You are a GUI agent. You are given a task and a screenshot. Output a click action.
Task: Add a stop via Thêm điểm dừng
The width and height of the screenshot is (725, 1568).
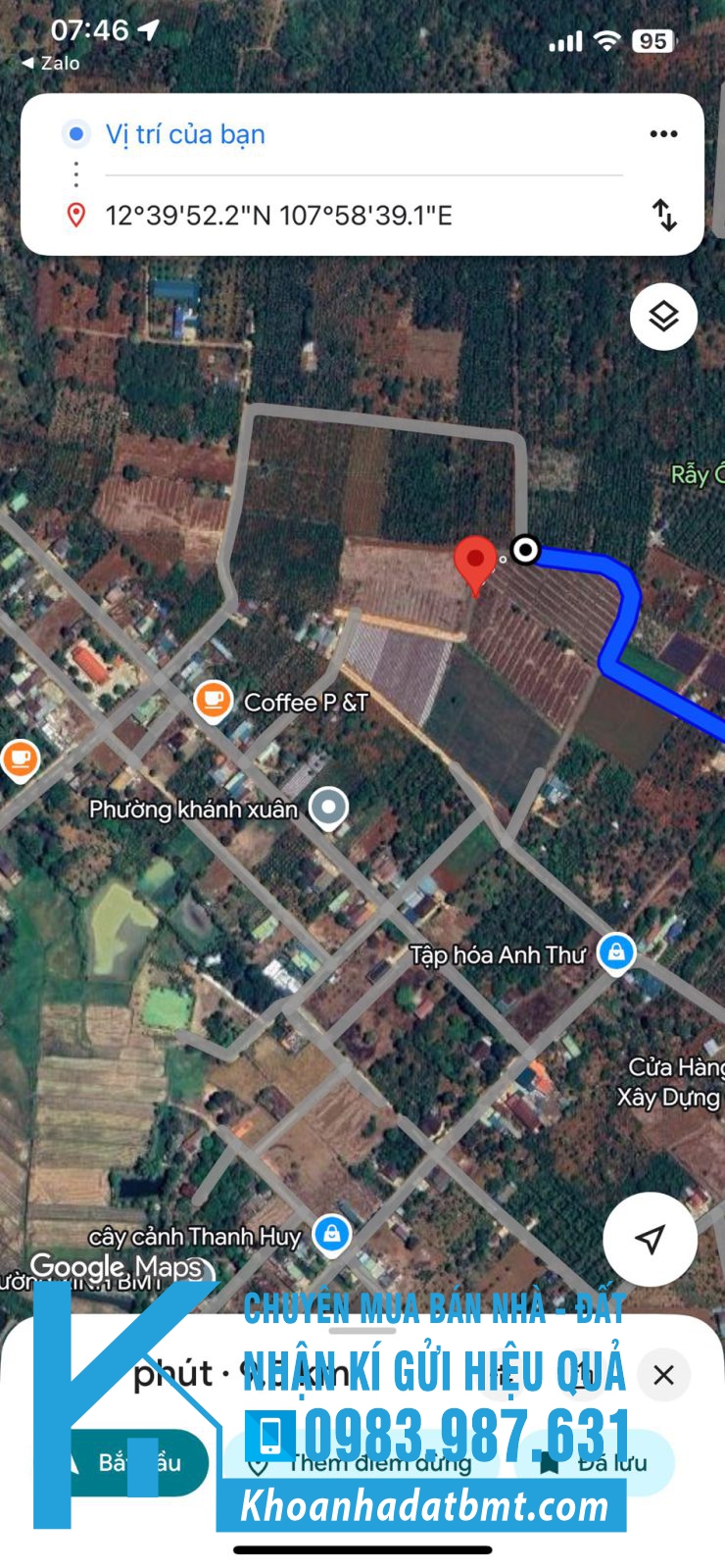372,1463
